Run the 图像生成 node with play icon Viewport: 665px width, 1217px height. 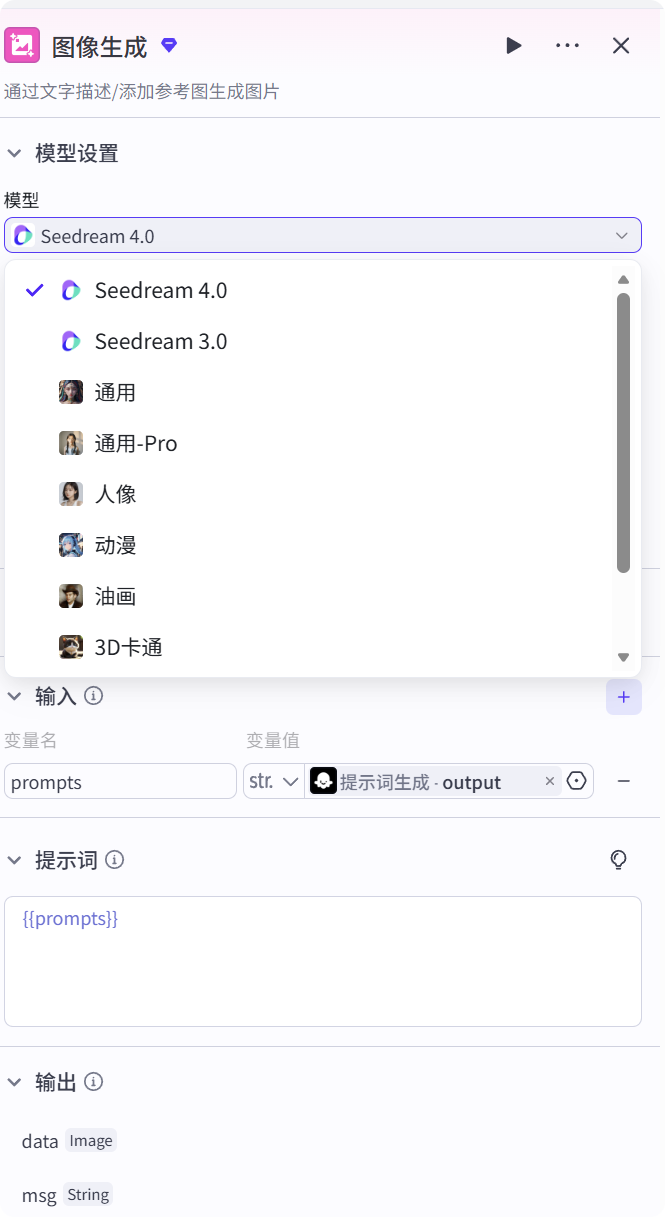tap(513, 46)
